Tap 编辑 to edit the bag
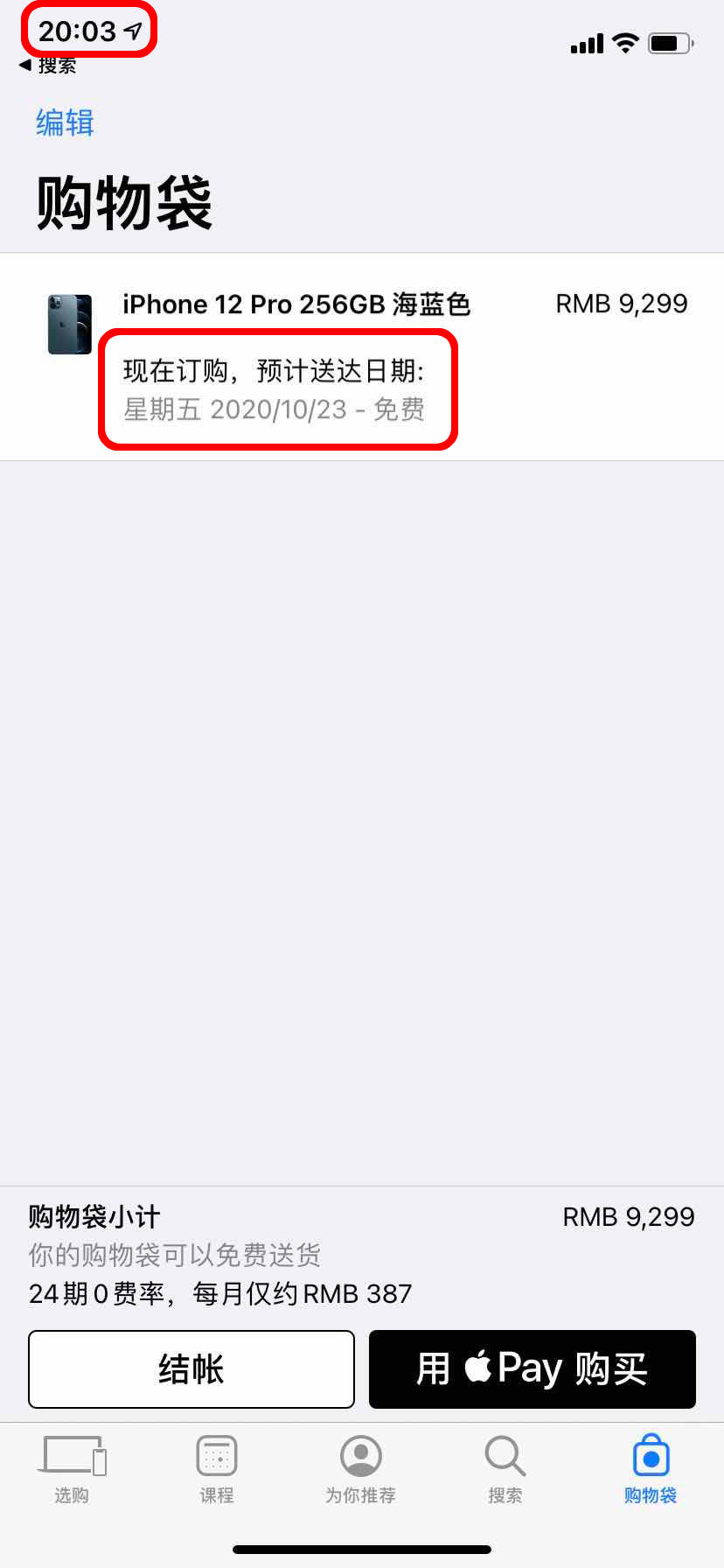This screenshot has height=1568, width=724. point(65,122)
